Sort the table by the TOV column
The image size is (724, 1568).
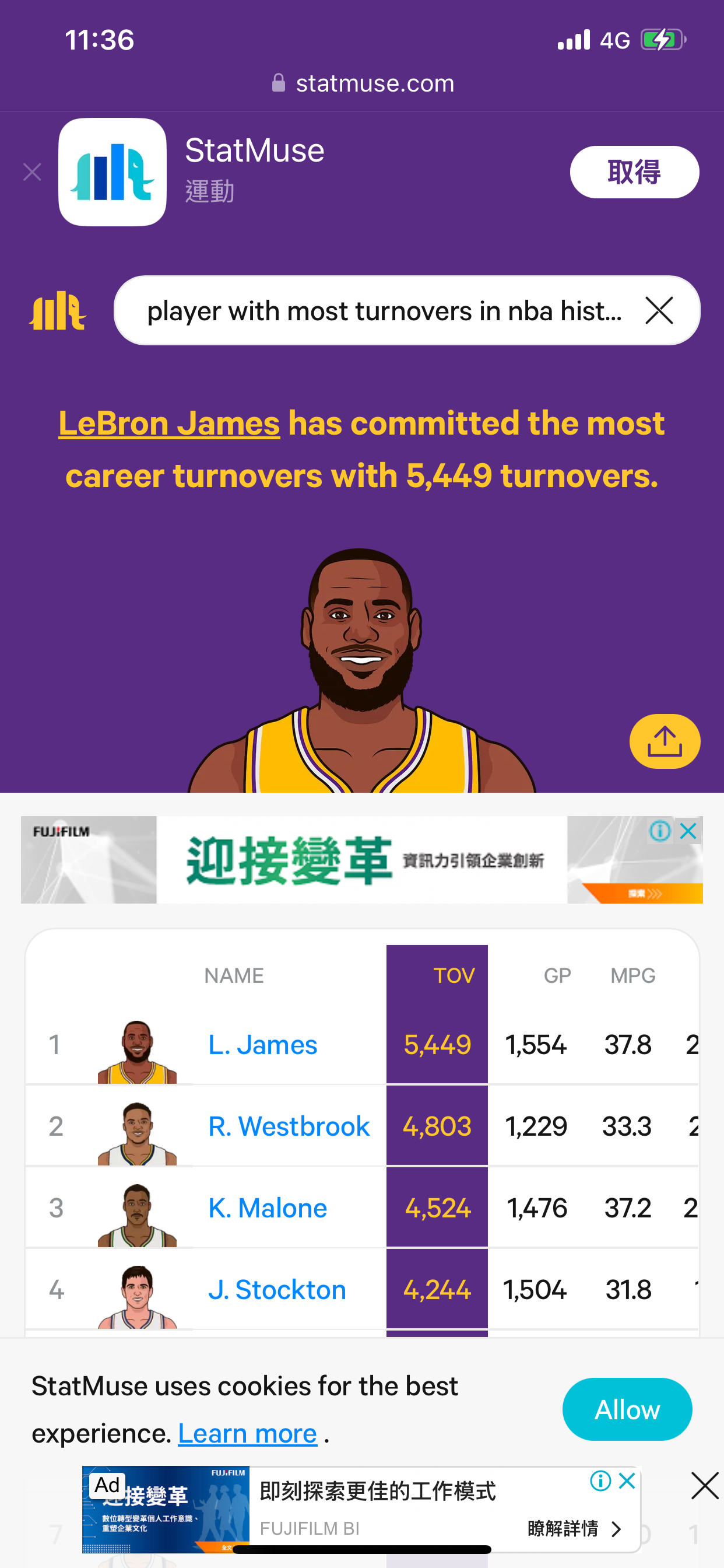click(x=454, y=976)
